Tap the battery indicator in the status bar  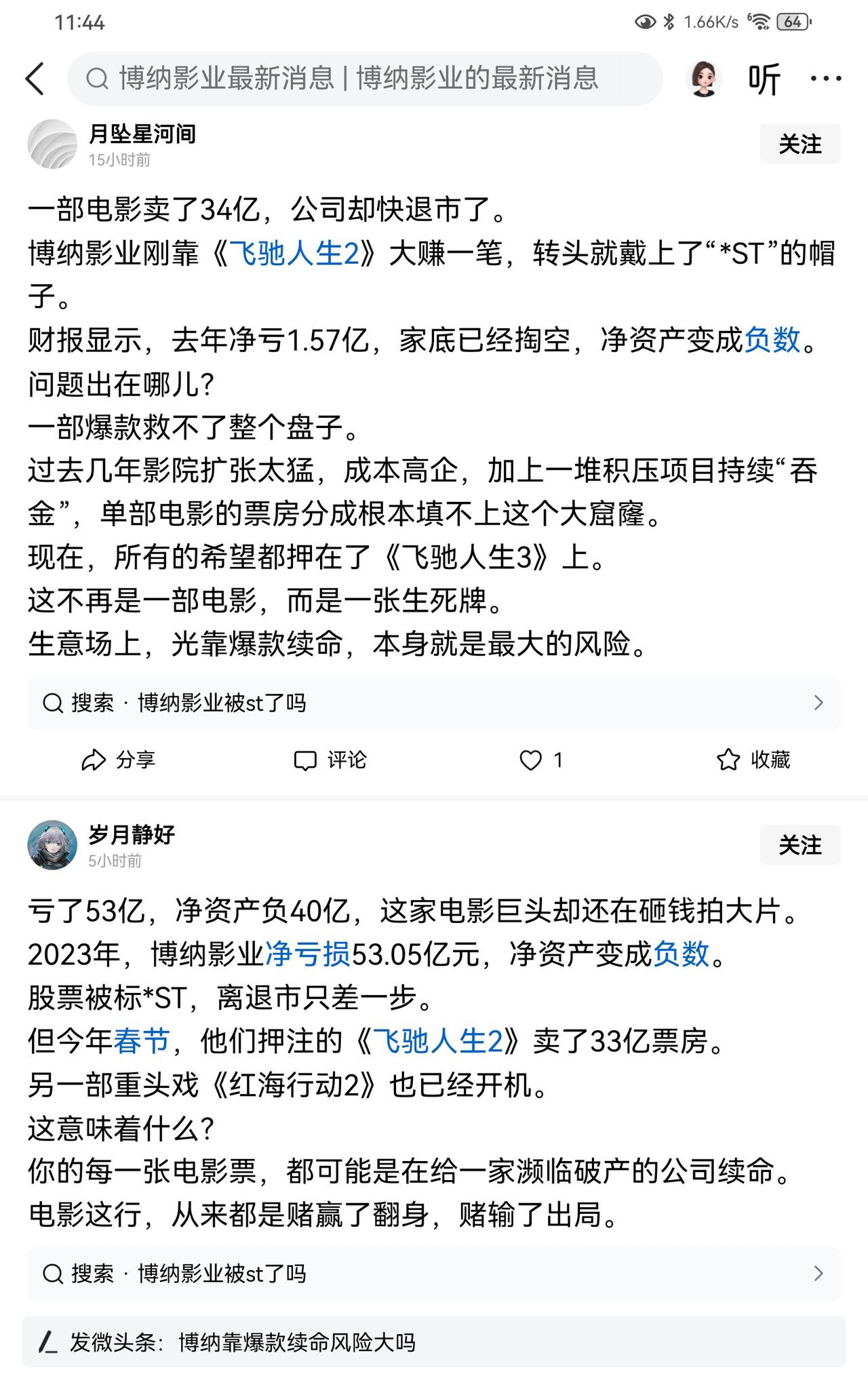tap(792, 21)
